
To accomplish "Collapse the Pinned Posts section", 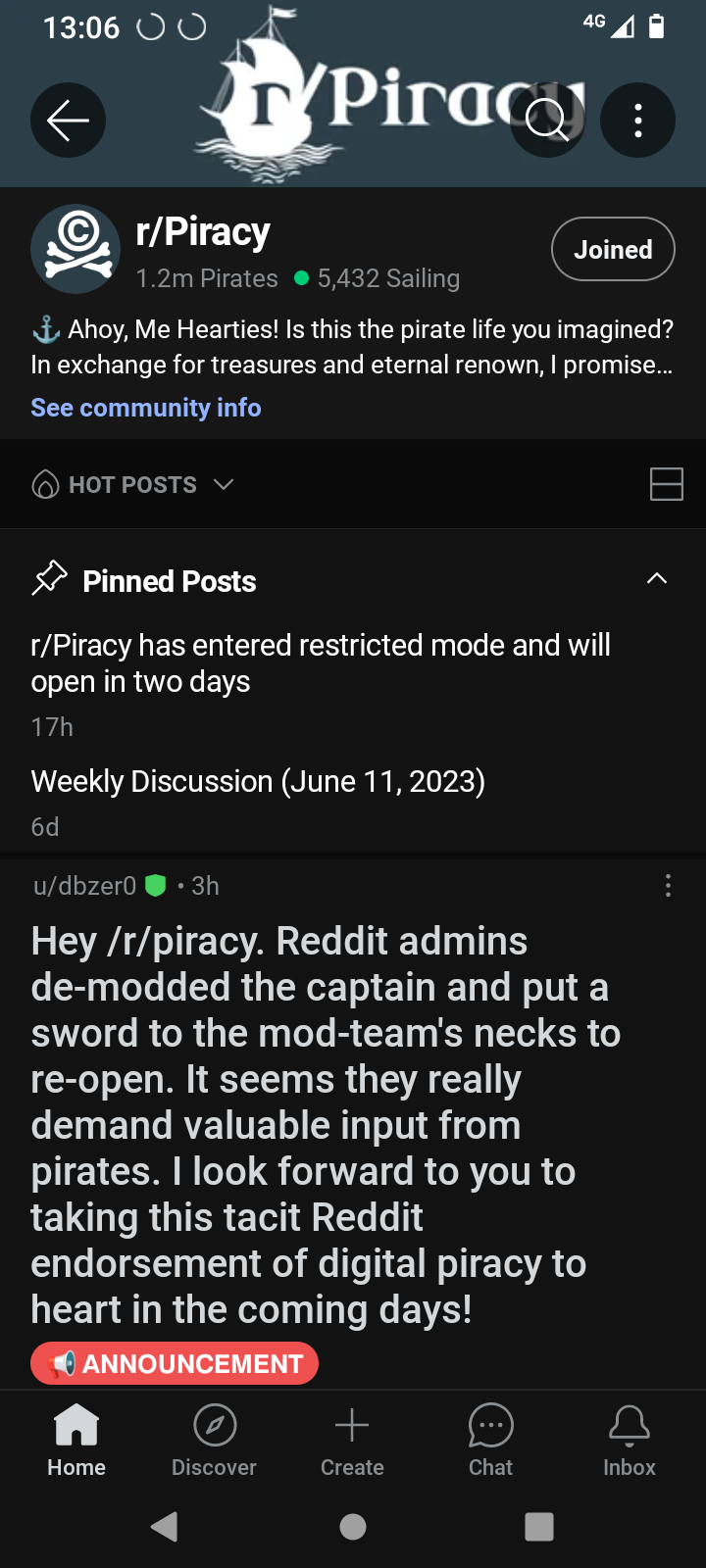I will coord(657,579).
